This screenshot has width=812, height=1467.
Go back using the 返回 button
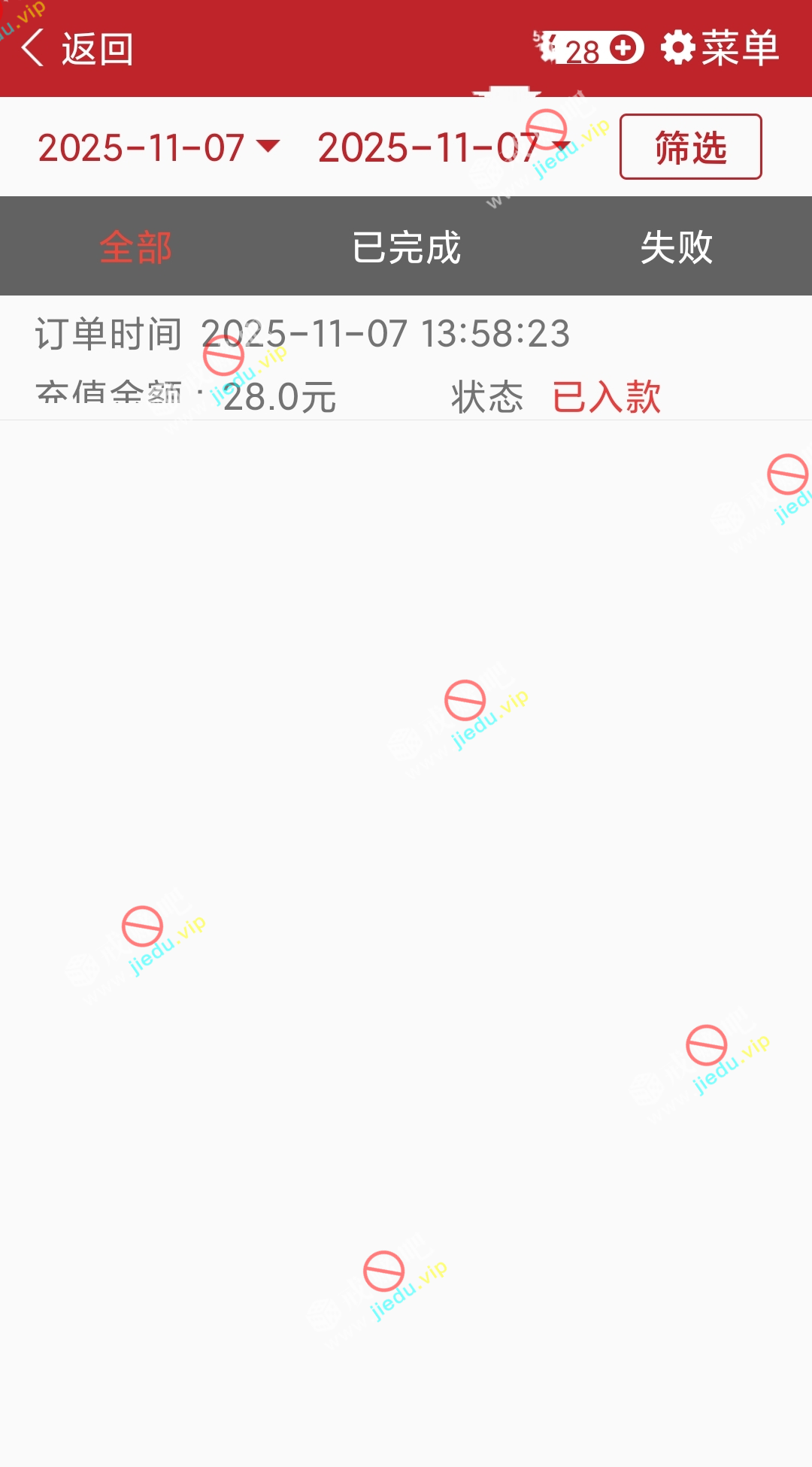click(77, 49)
